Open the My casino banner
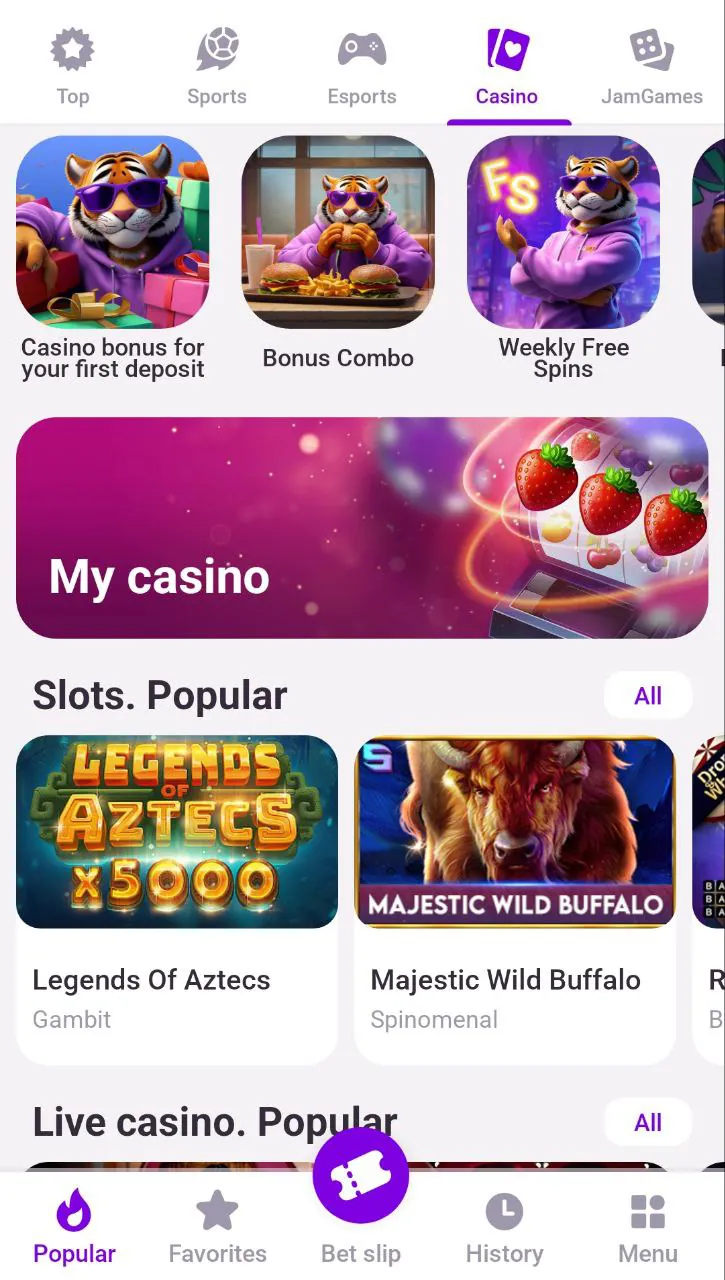The width and height of the screenshot is (725, 1280). 362,528
